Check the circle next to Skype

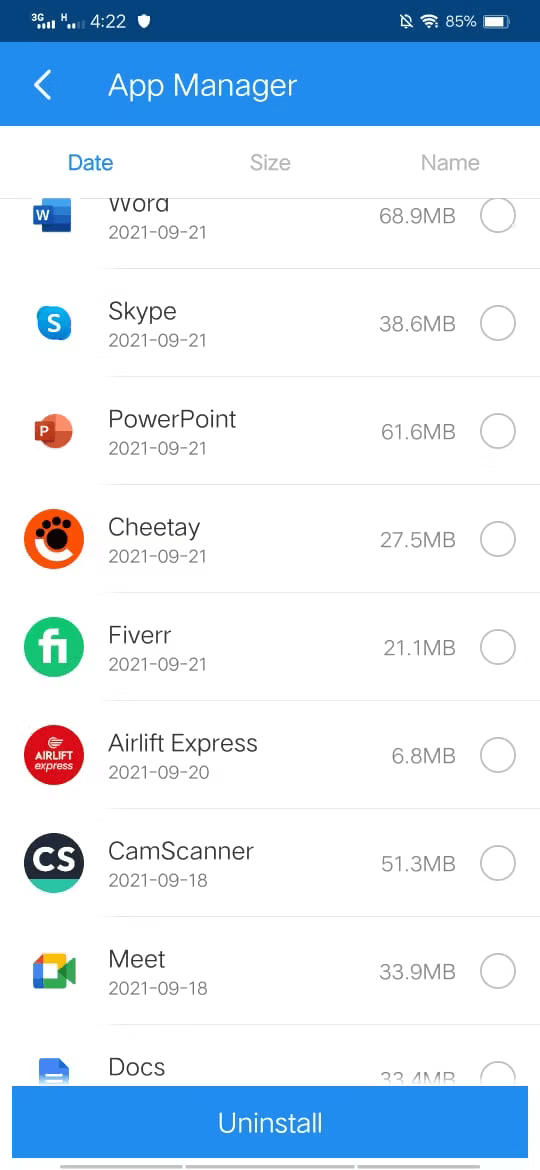click(497, 323)
